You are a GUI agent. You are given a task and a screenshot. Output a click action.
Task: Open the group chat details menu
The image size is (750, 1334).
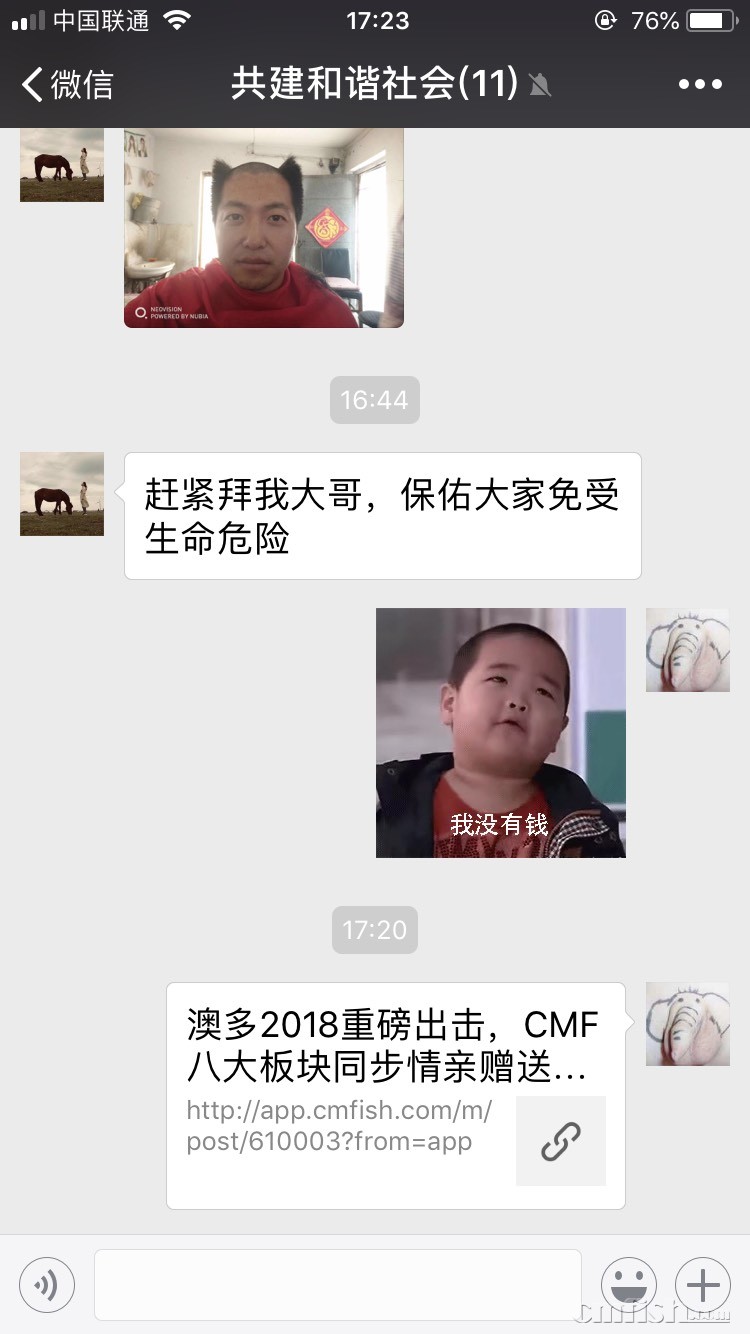pos(699,85)
